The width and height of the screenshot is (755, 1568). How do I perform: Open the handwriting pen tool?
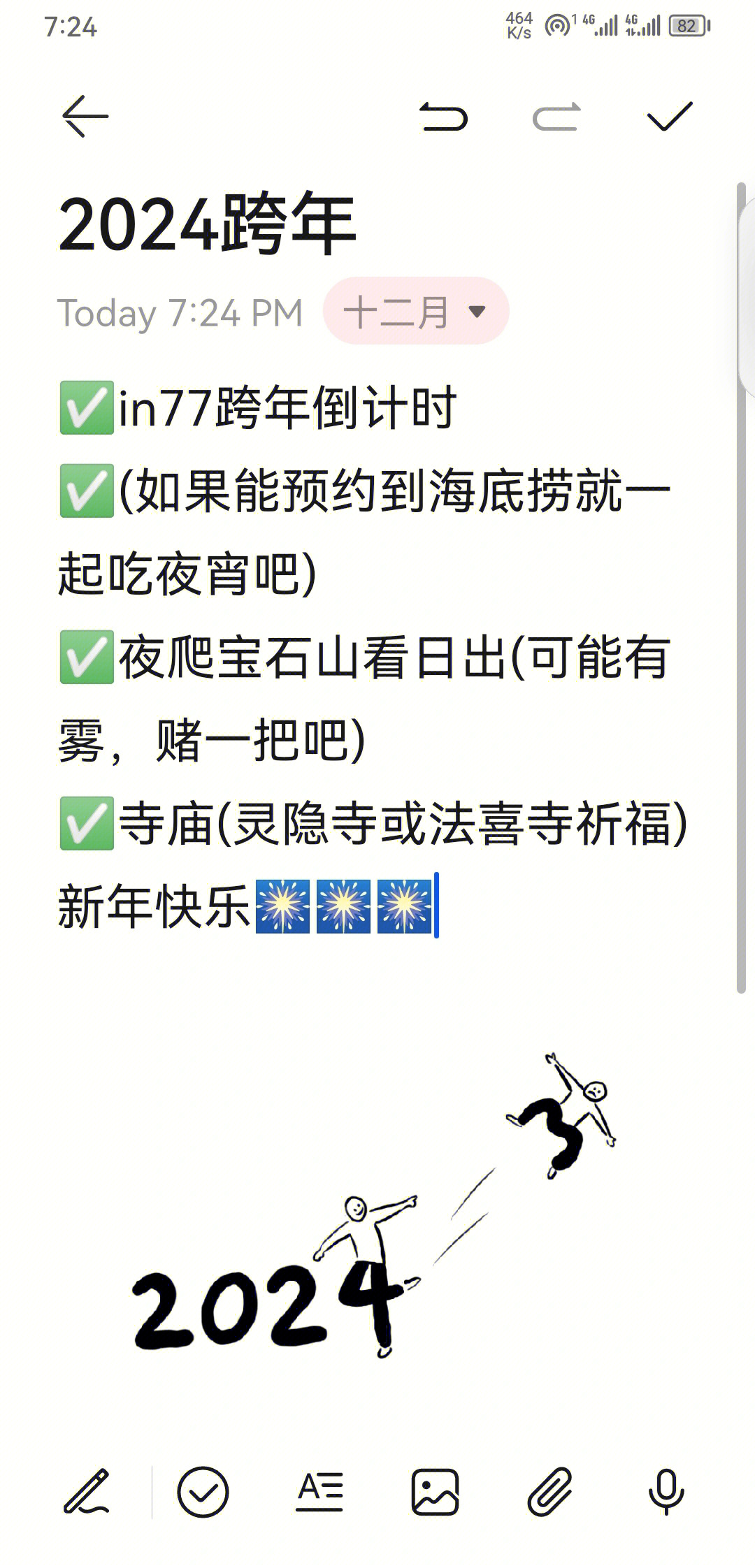coord(87,1492)
